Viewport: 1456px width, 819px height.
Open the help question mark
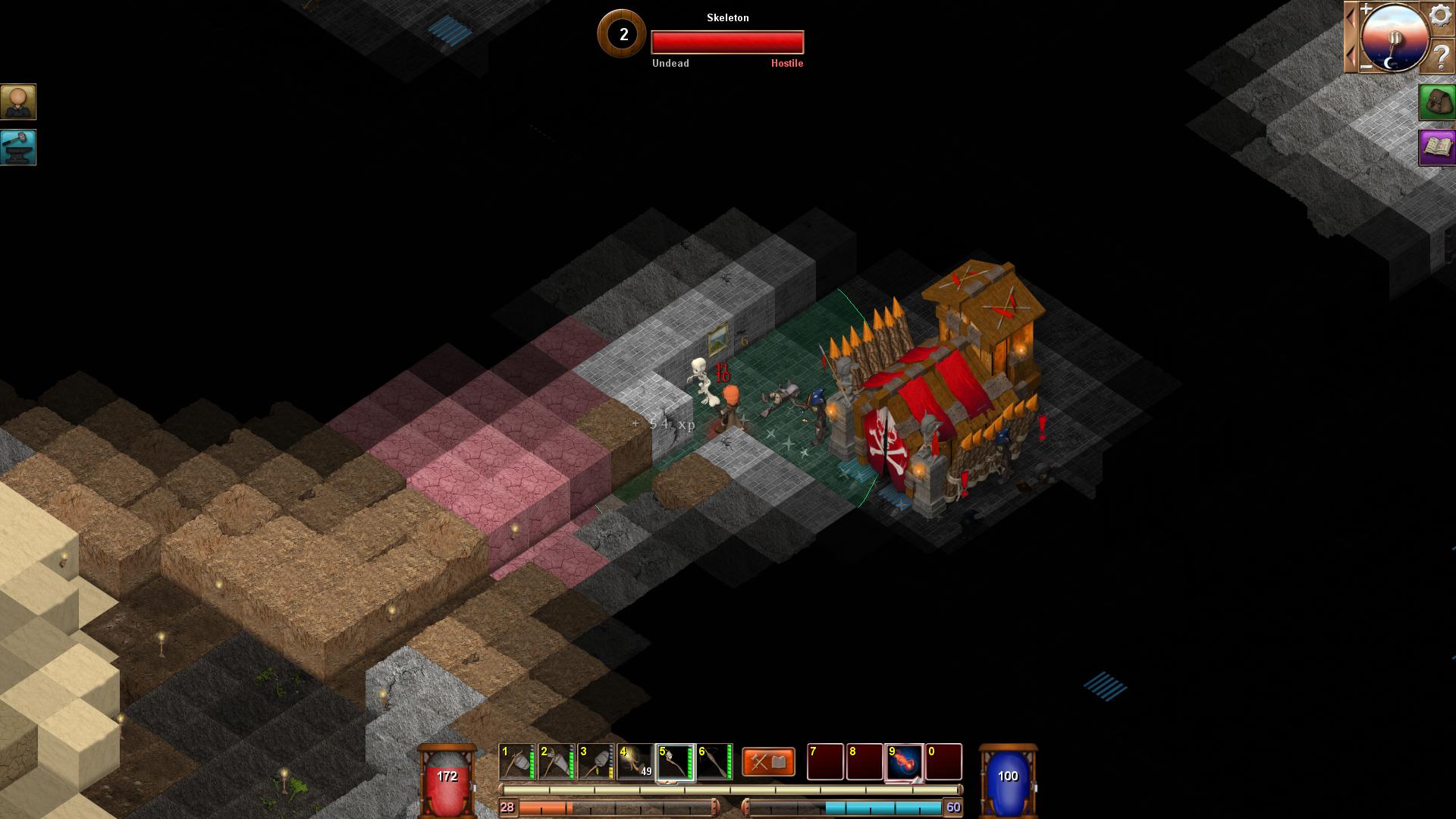(1440, 57)
